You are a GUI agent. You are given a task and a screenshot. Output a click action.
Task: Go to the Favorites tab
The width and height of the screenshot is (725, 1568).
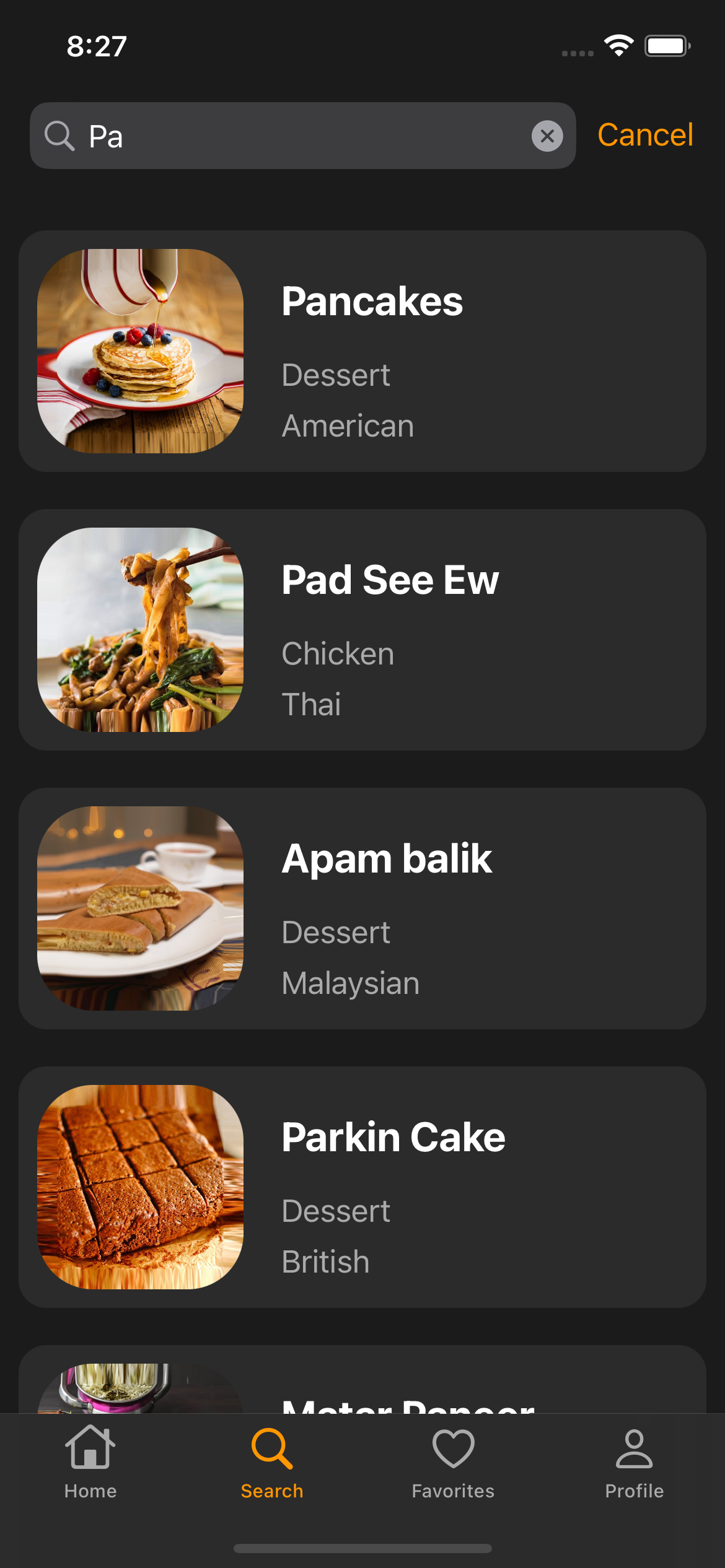click(x=453, y=1463)
